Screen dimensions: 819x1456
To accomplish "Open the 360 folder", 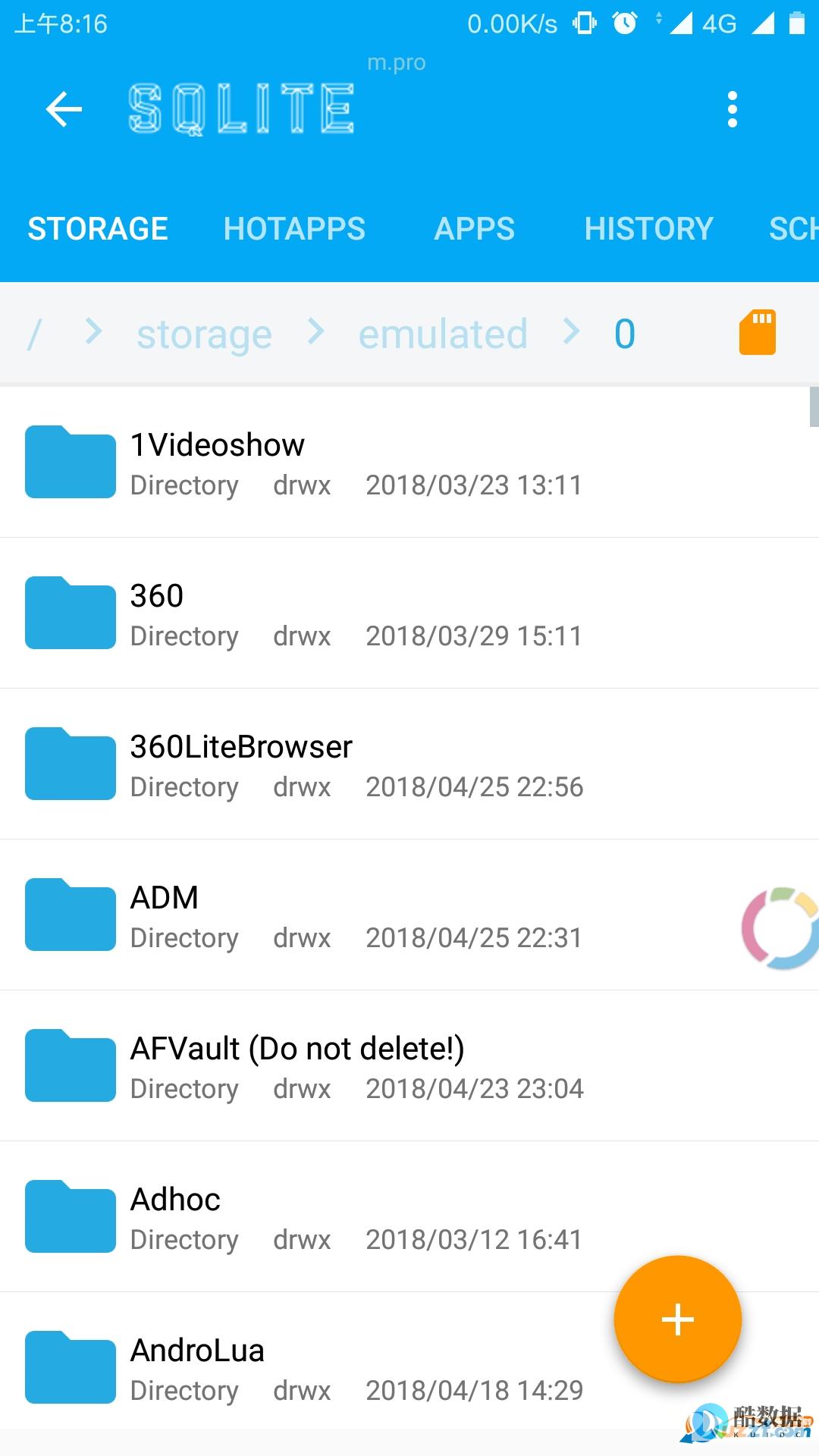I will pyautogui.click(x=409, y=613).
